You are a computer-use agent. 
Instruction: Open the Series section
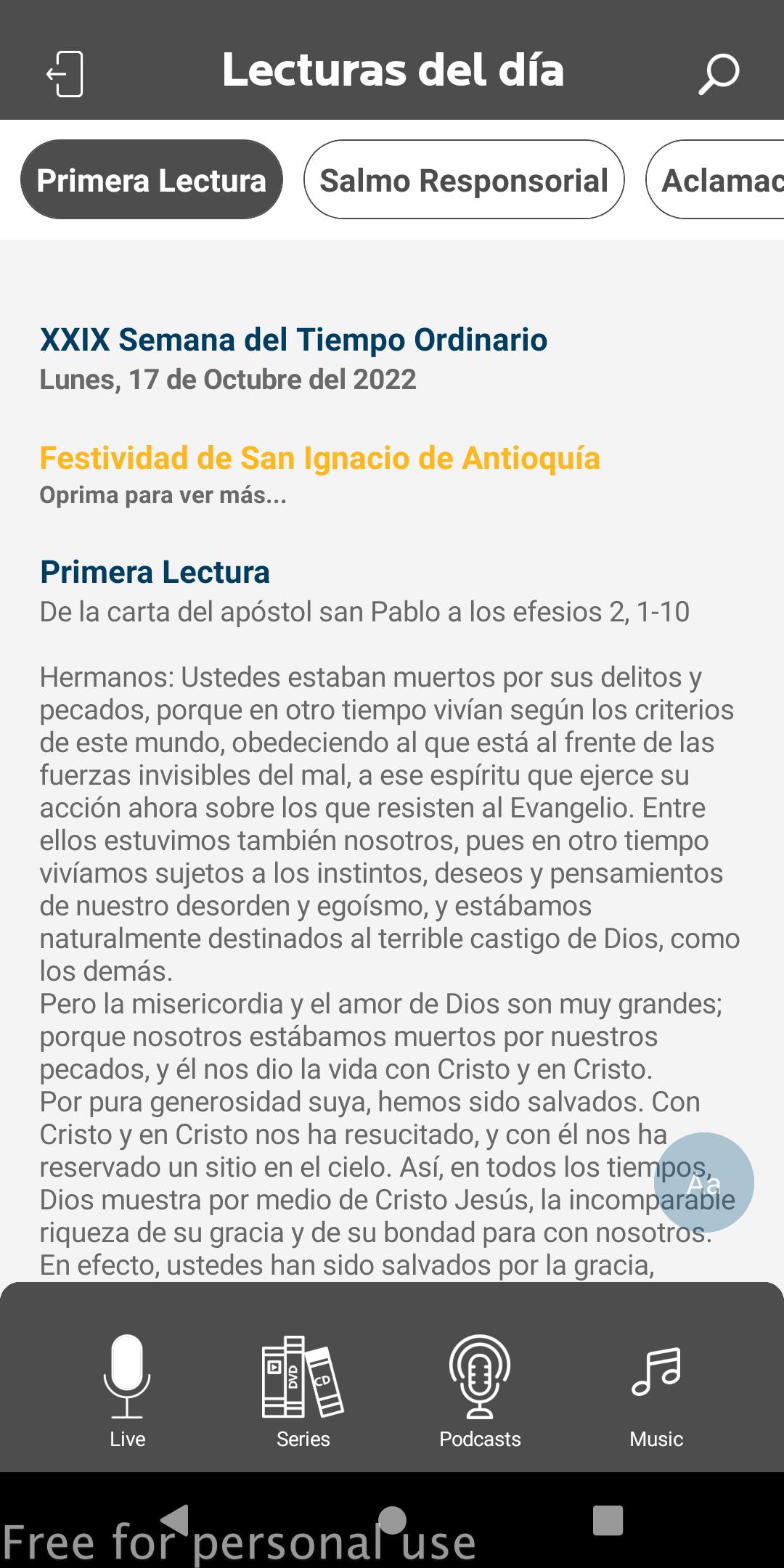(303, 1391)
